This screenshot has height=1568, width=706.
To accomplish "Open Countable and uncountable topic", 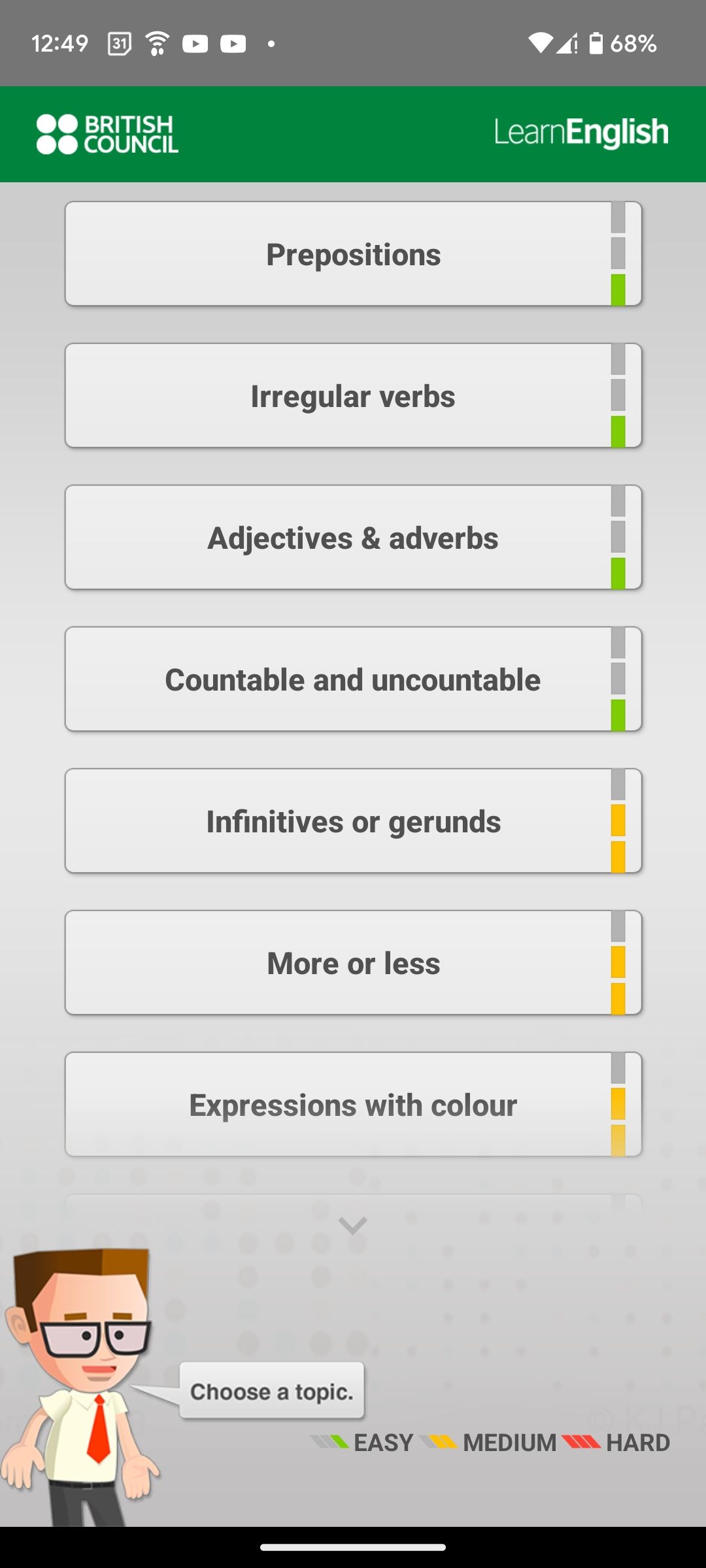I will pyautogui.click(x=353, y=679).
